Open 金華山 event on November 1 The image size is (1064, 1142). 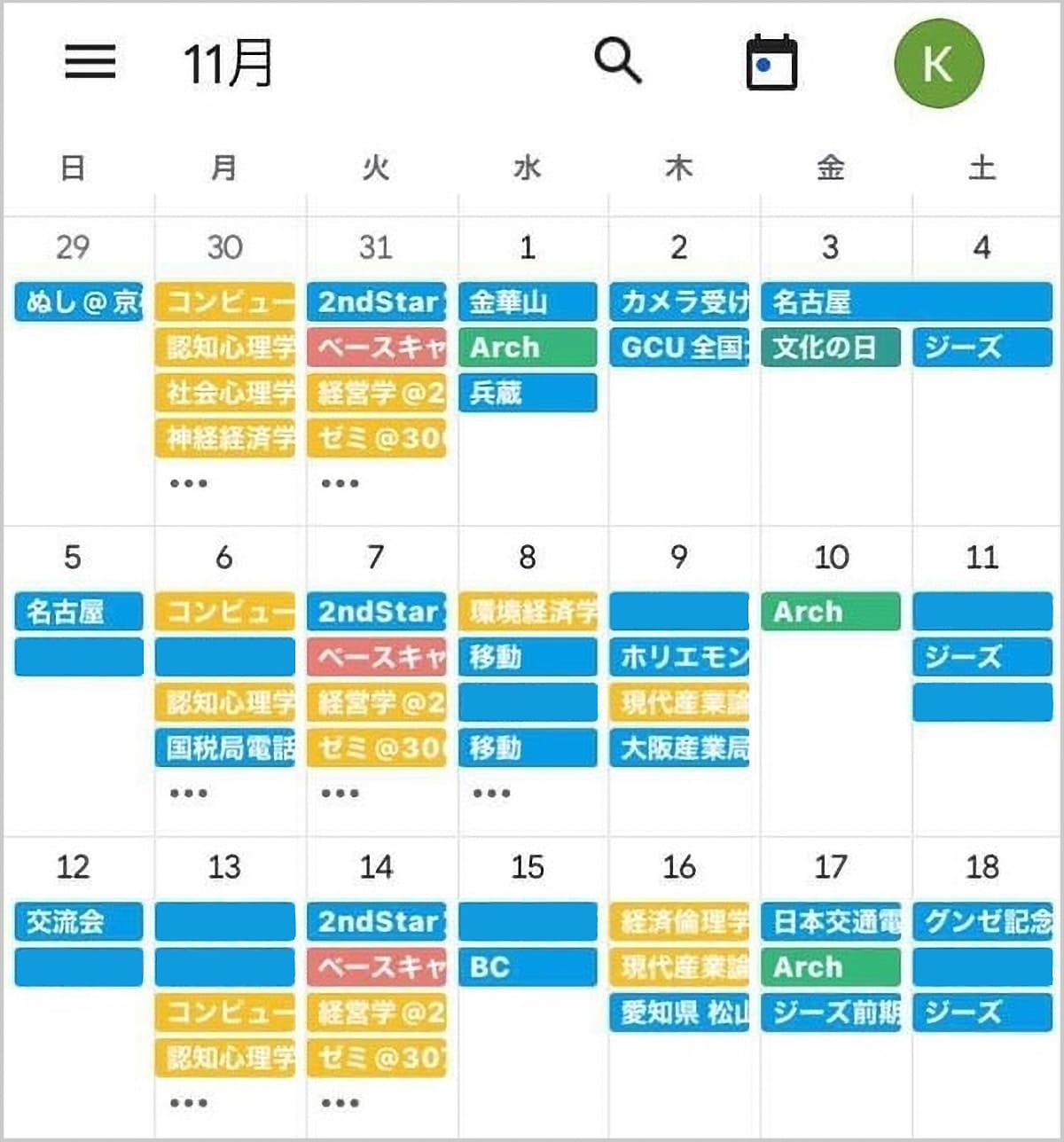tap(528, 302)
